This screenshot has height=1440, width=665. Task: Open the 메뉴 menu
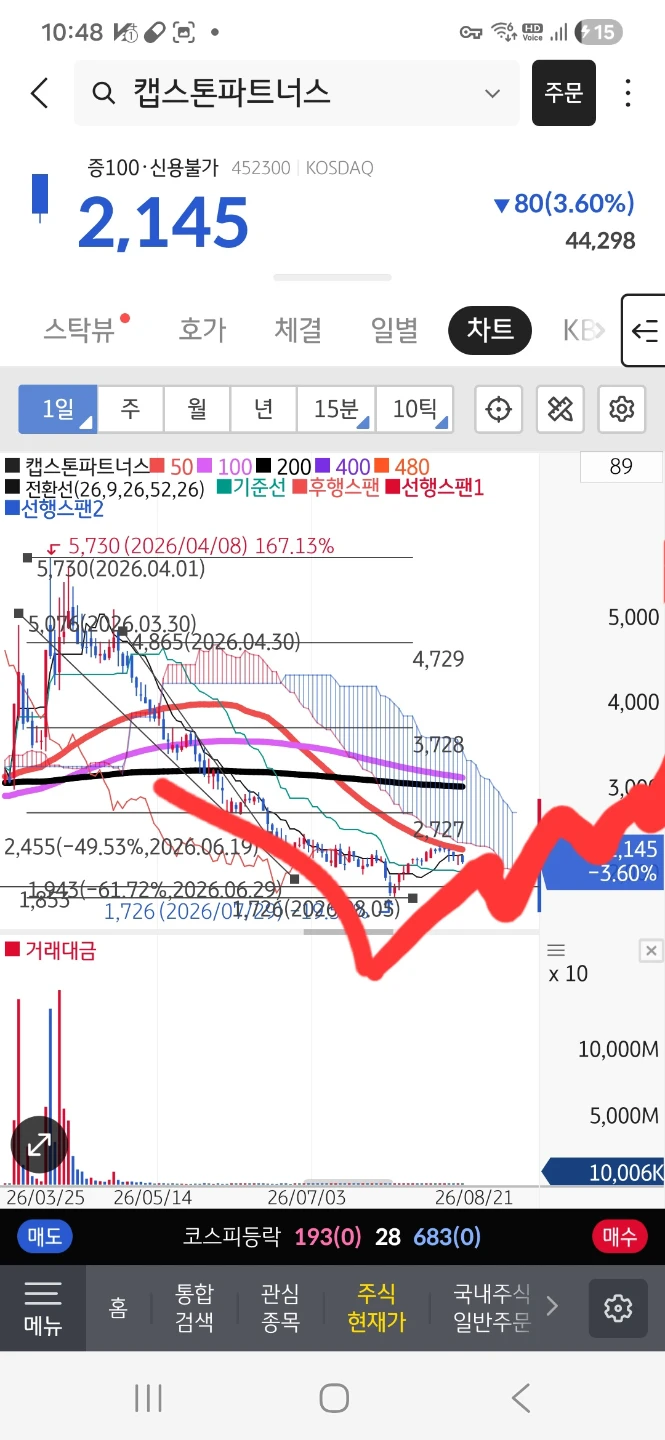tap(43, 1307)
